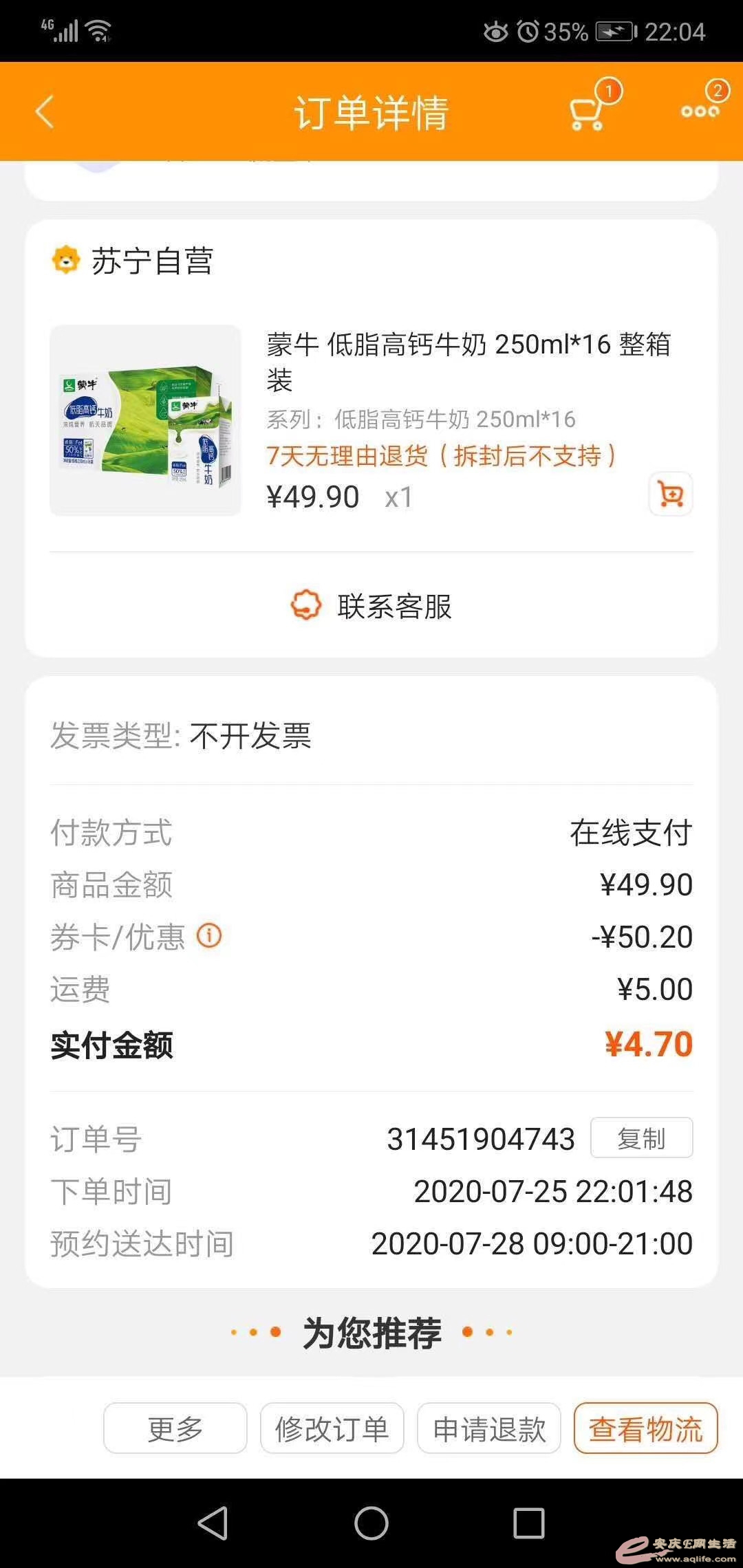The image size is (743, 1568).
Task: Open the system recent apps view
Action: pyautogui.click(x=529, y=1523)
